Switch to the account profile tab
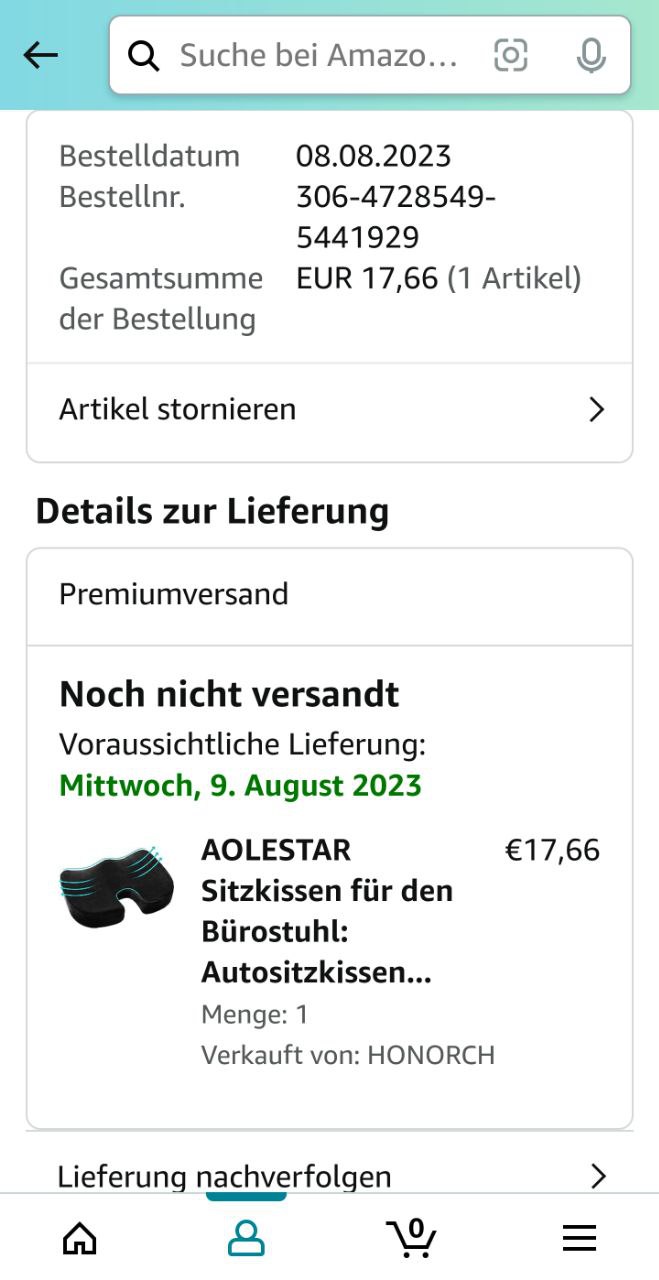The width and height of the screenshot is (659, 1280). click(246, 1238)
